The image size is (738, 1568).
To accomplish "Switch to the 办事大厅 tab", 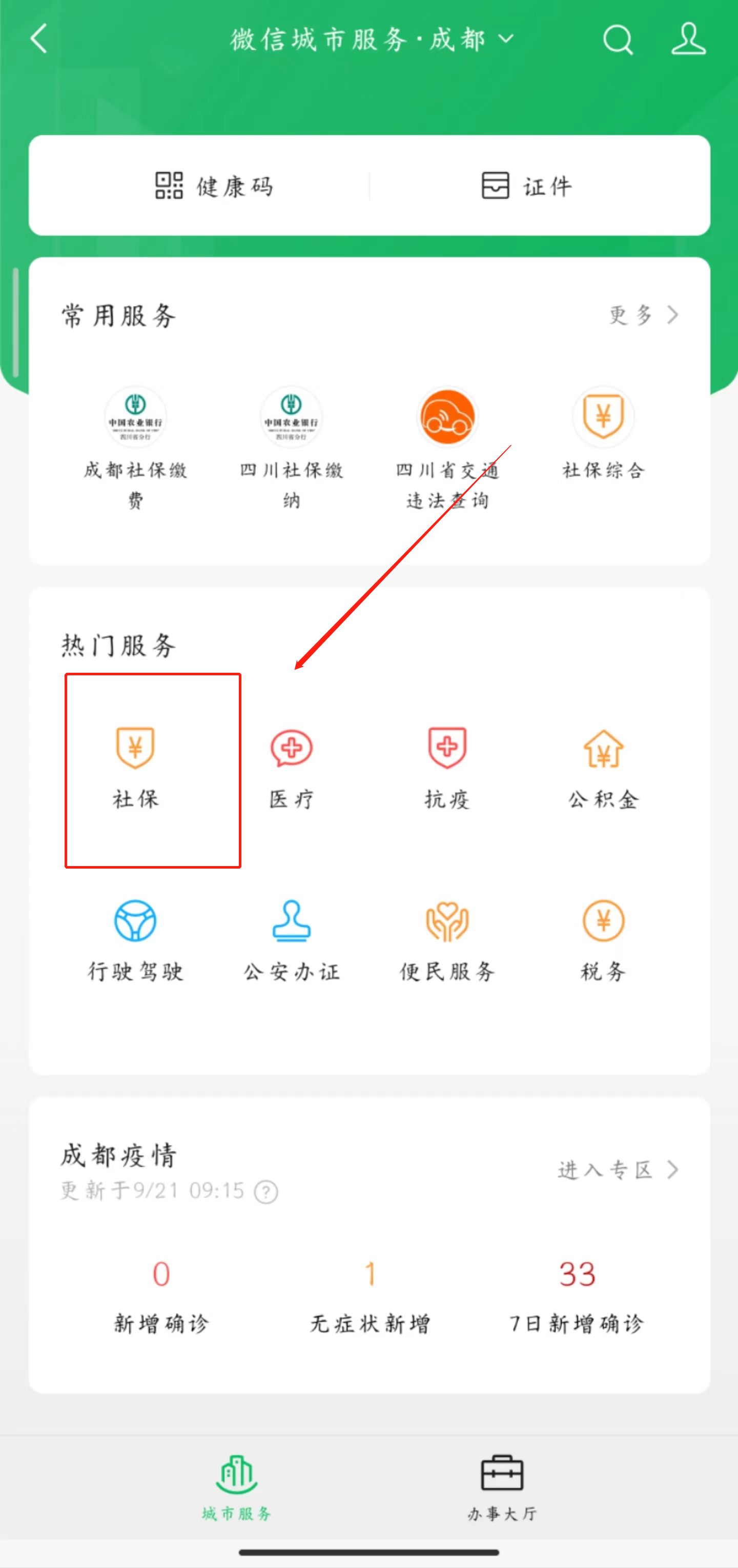I will (502, 1486).
